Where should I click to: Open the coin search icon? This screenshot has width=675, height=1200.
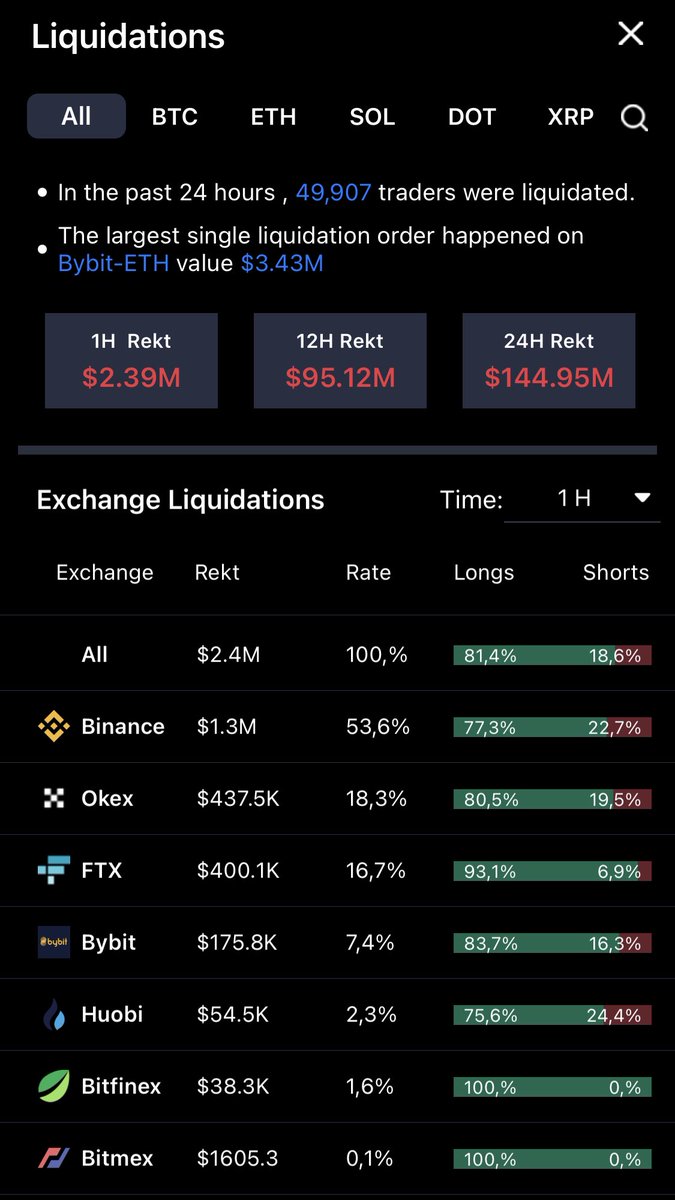pyautogui.click(x=634, y=118)
